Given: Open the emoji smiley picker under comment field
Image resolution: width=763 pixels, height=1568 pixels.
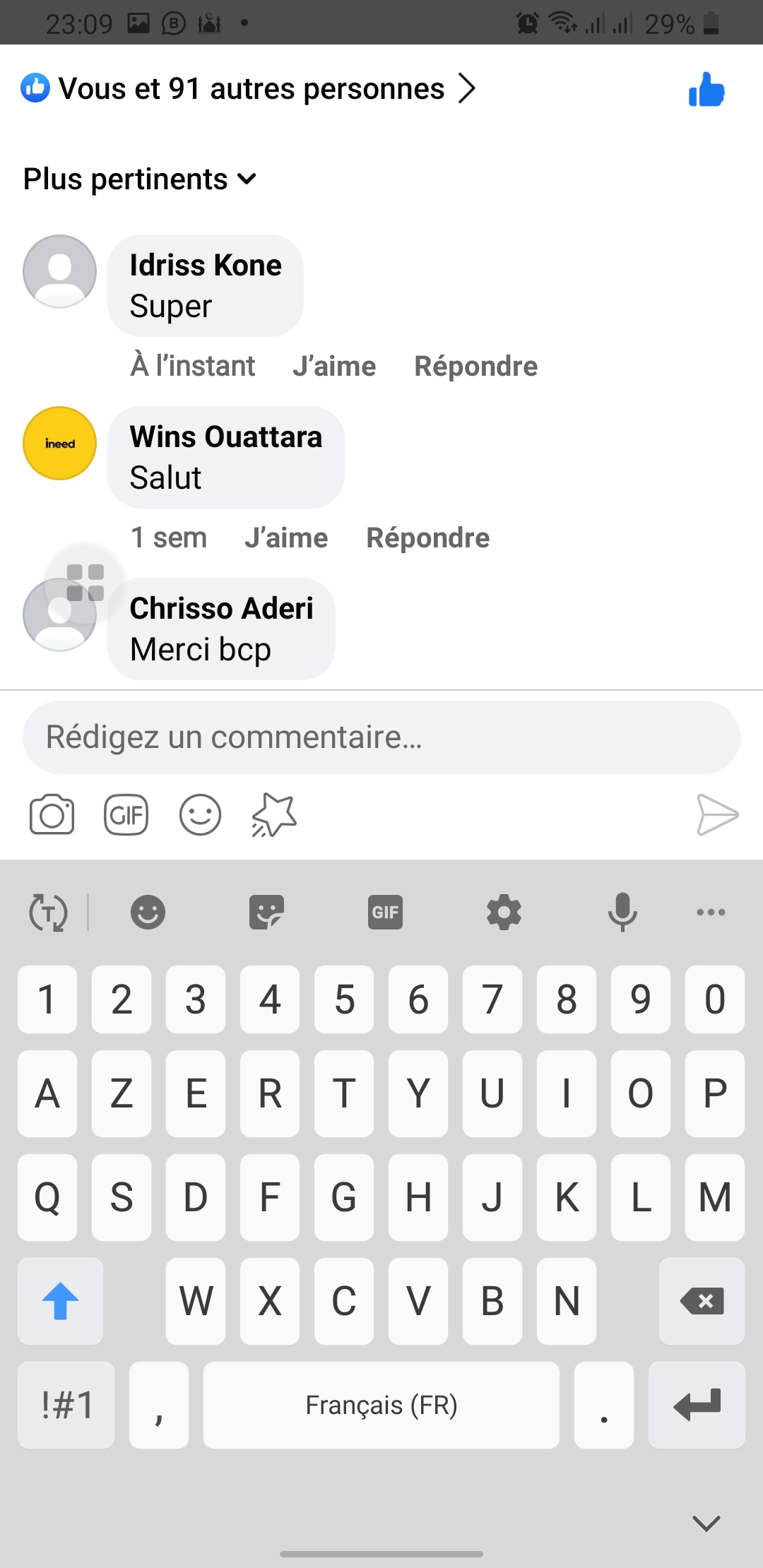Looking at the screenshot, I should [201, 815].
